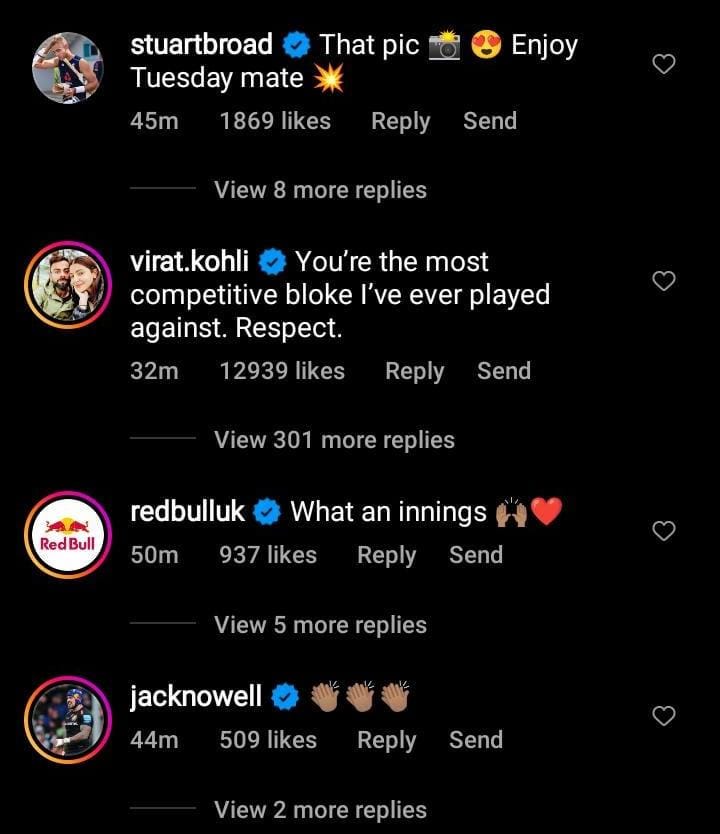Send redbulluk's comment to someone

476,555
